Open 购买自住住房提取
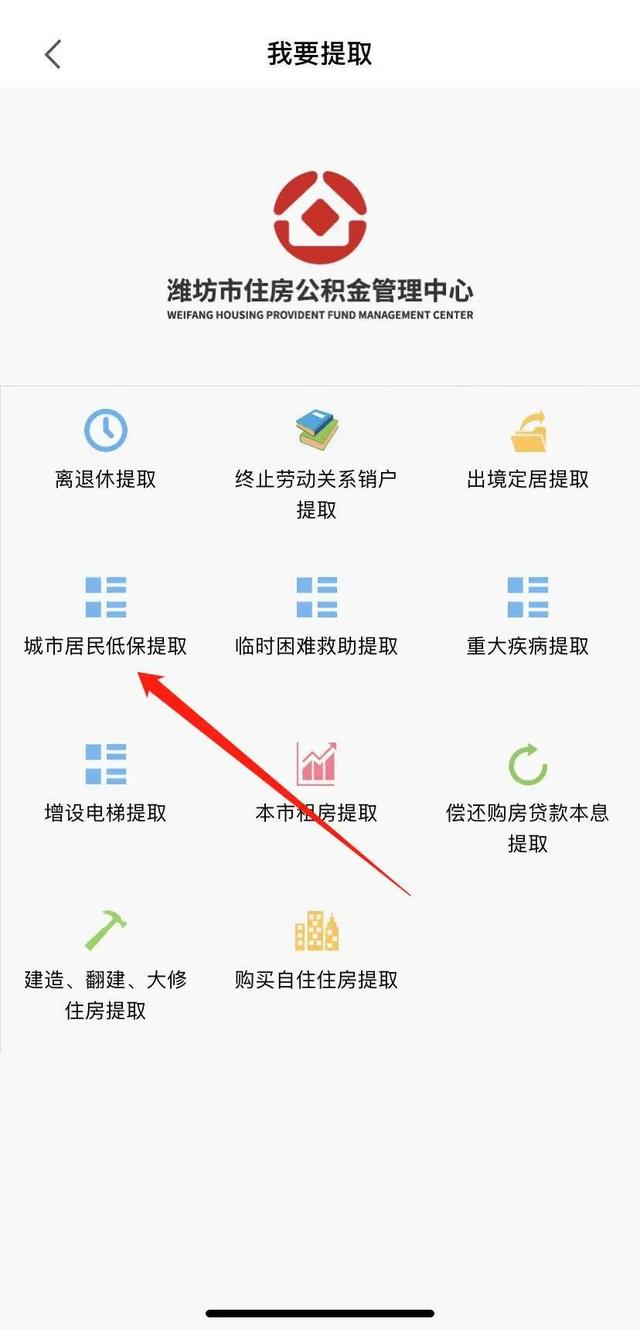 (x=317, y=950)
